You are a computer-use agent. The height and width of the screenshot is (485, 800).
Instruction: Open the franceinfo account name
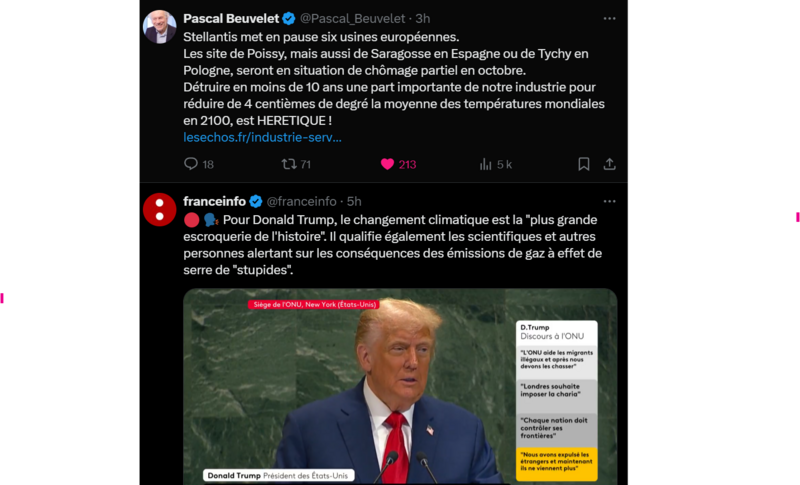214,201
